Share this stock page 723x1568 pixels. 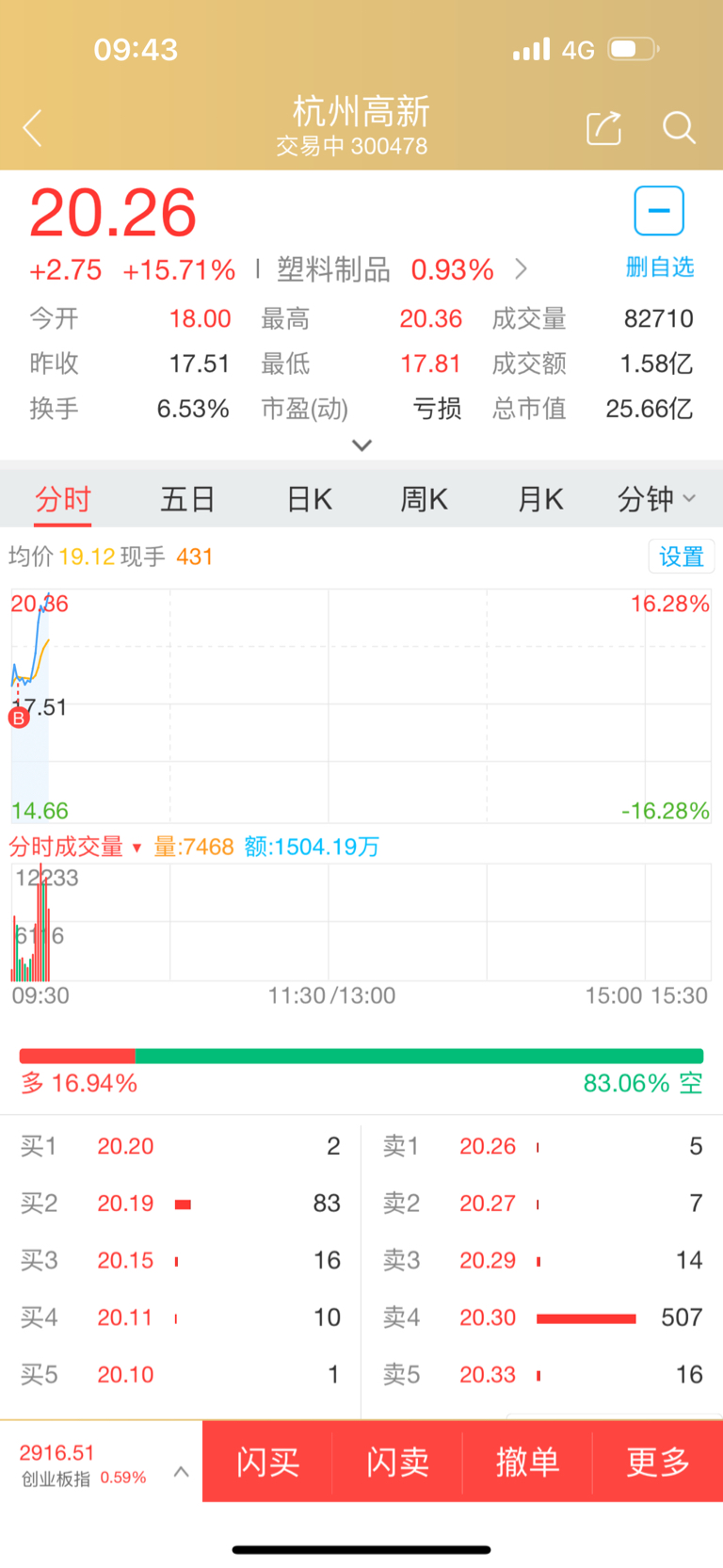click(603, 128)
